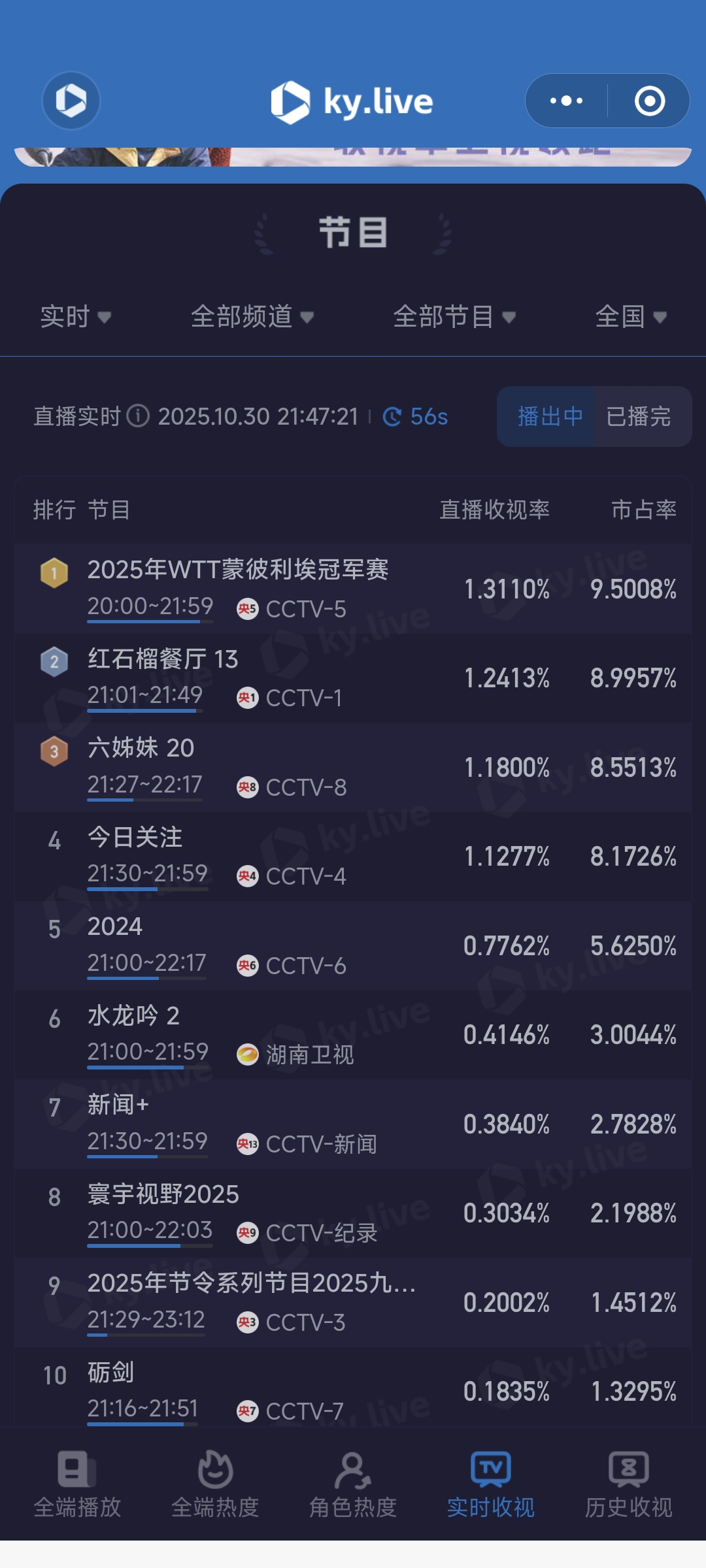The height and width of the screenshot is (1568, 706).
Task: Open the 红石榴餐厅 13 program row
Action: point(353,678)
